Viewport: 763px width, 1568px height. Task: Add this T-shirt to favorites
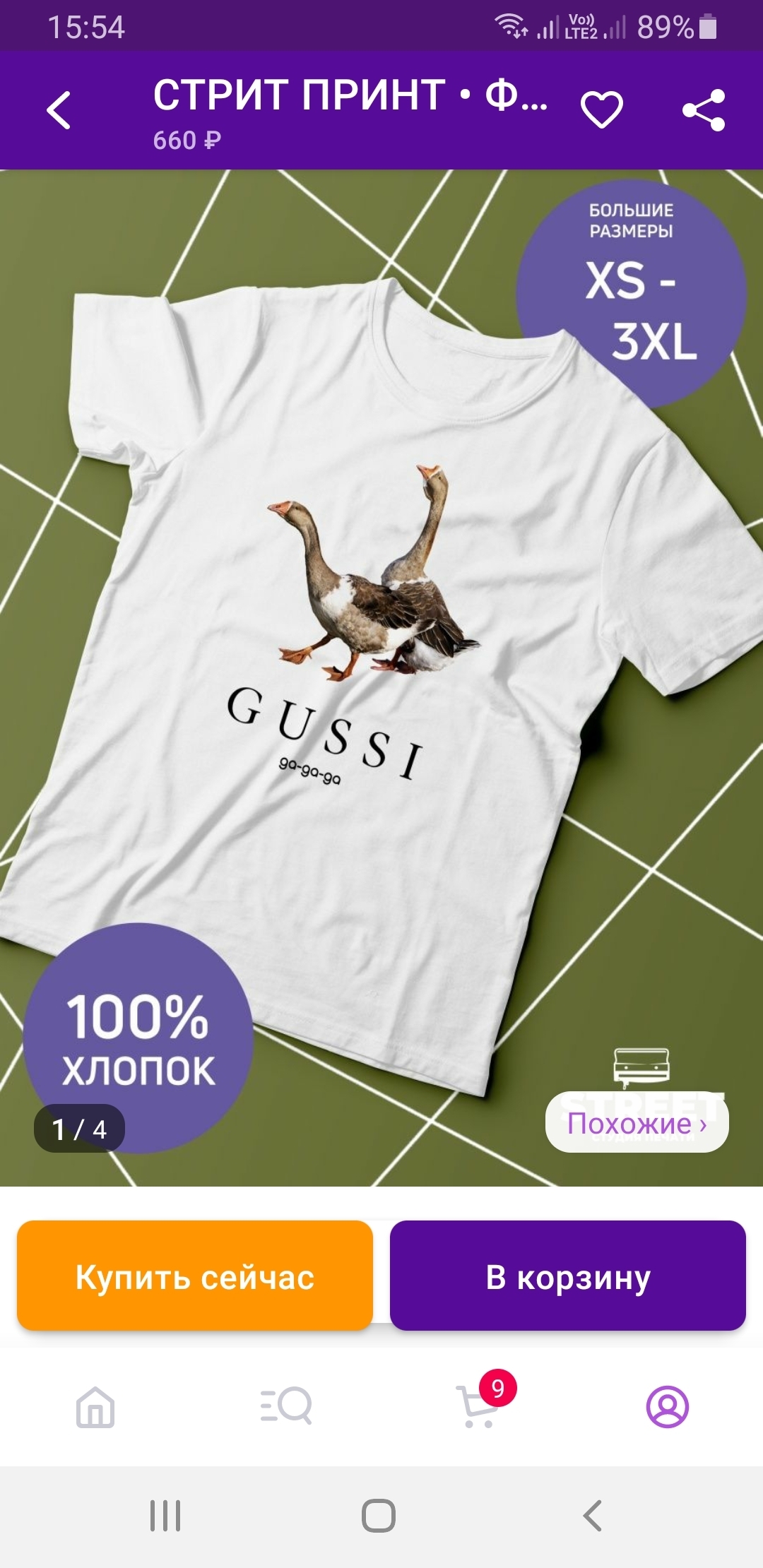[601, 110]
